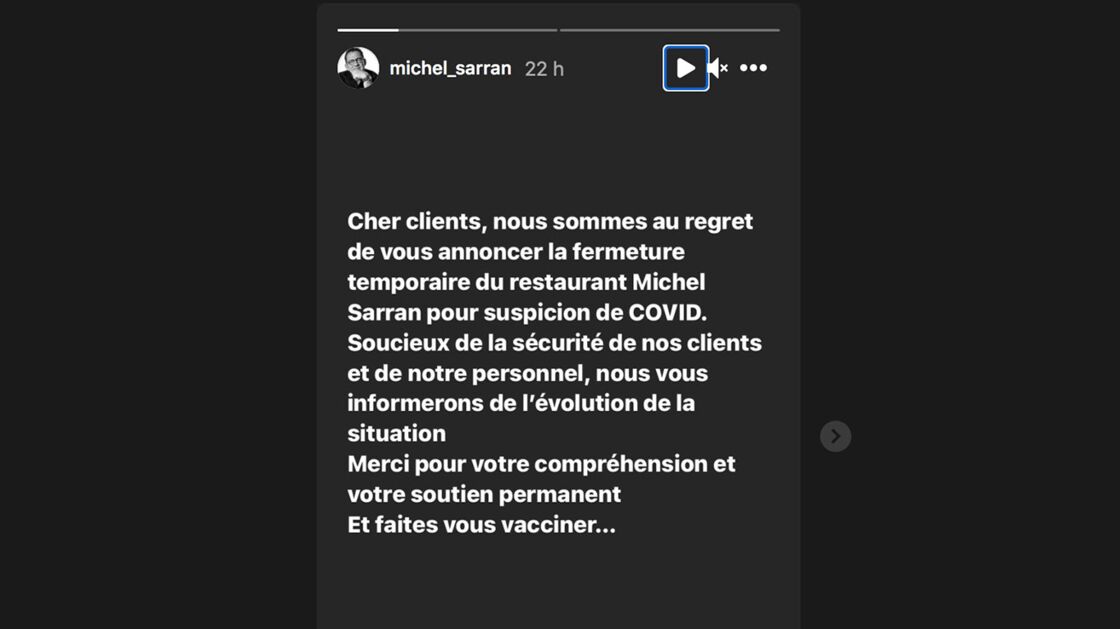Unmute the story sound

click(718, 68)
